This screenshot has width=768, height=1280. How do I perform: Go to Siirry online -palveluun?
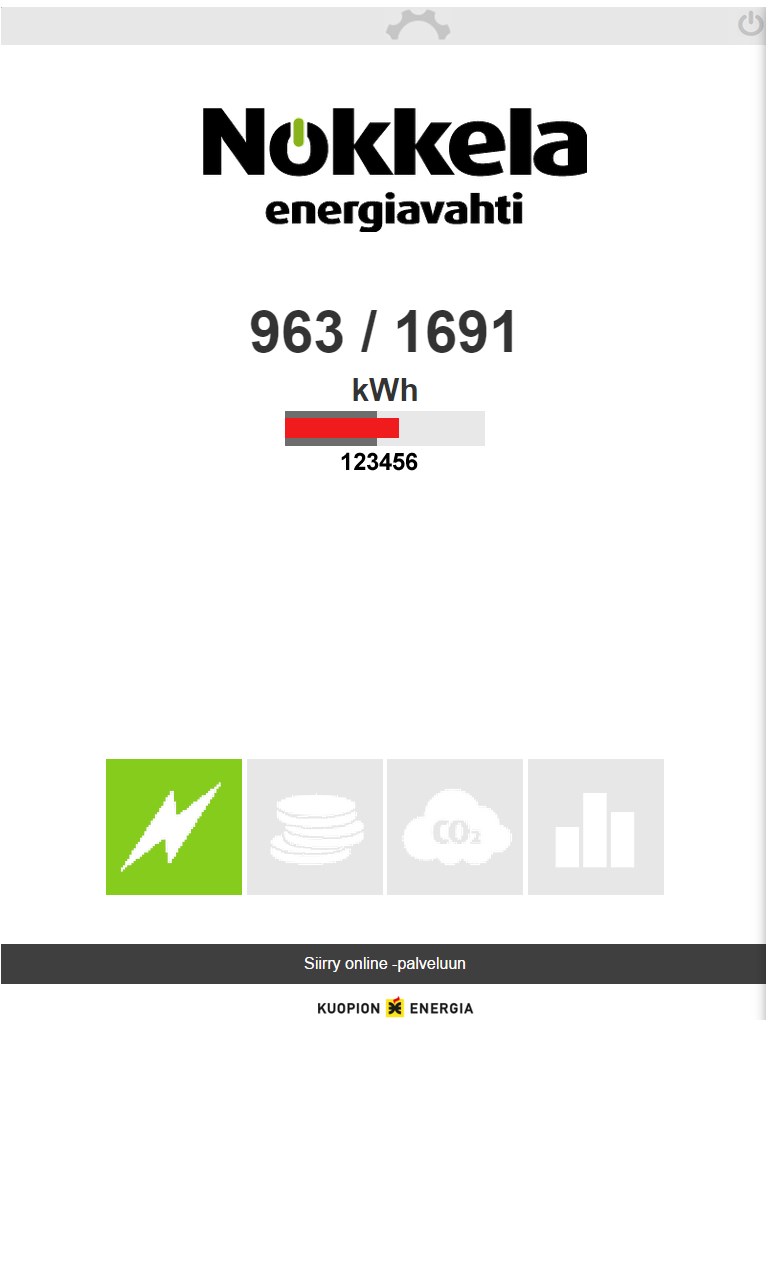click(x=384, y=964)
